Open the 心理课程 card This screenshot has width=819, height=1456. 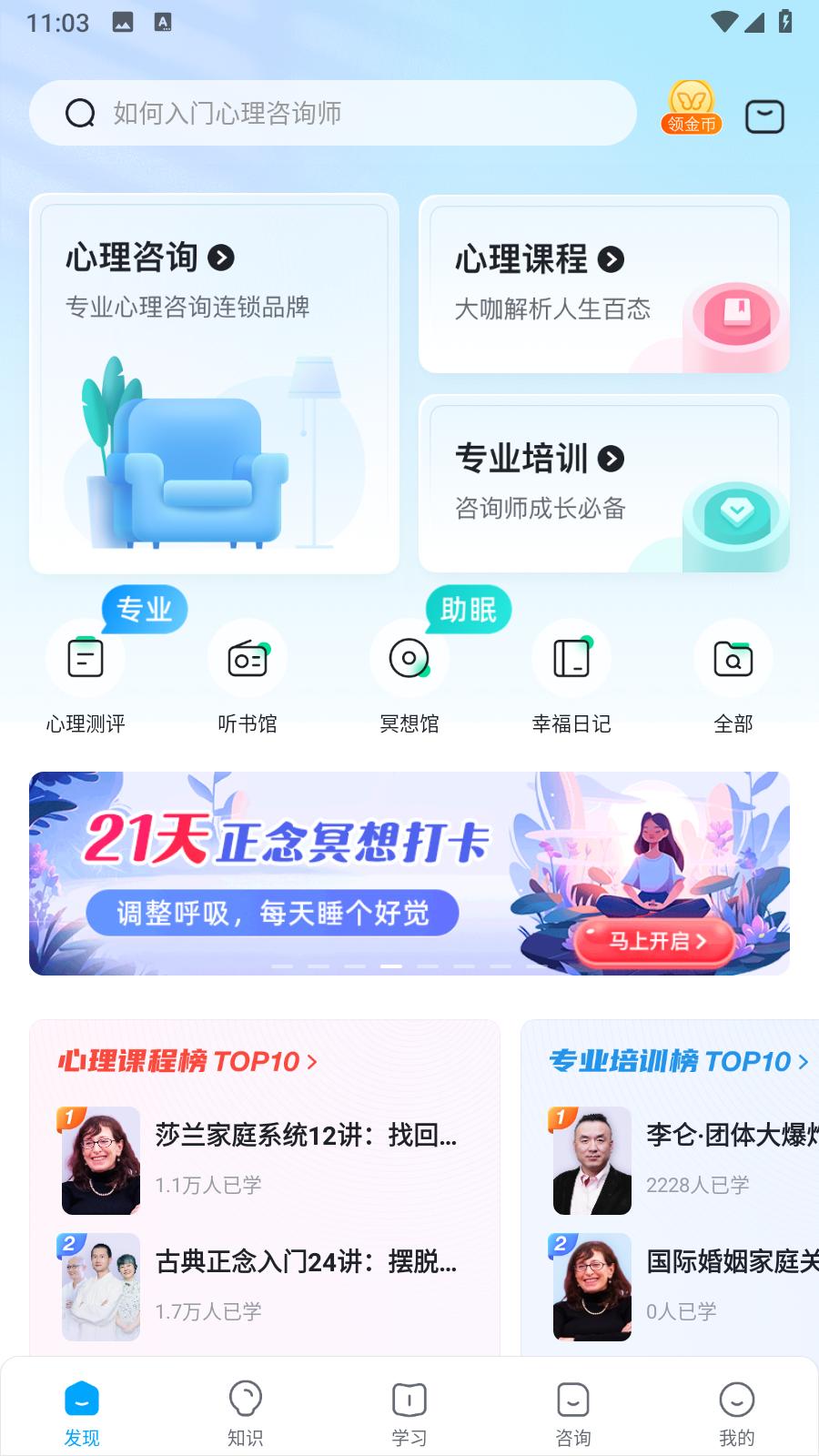[603, 283]
